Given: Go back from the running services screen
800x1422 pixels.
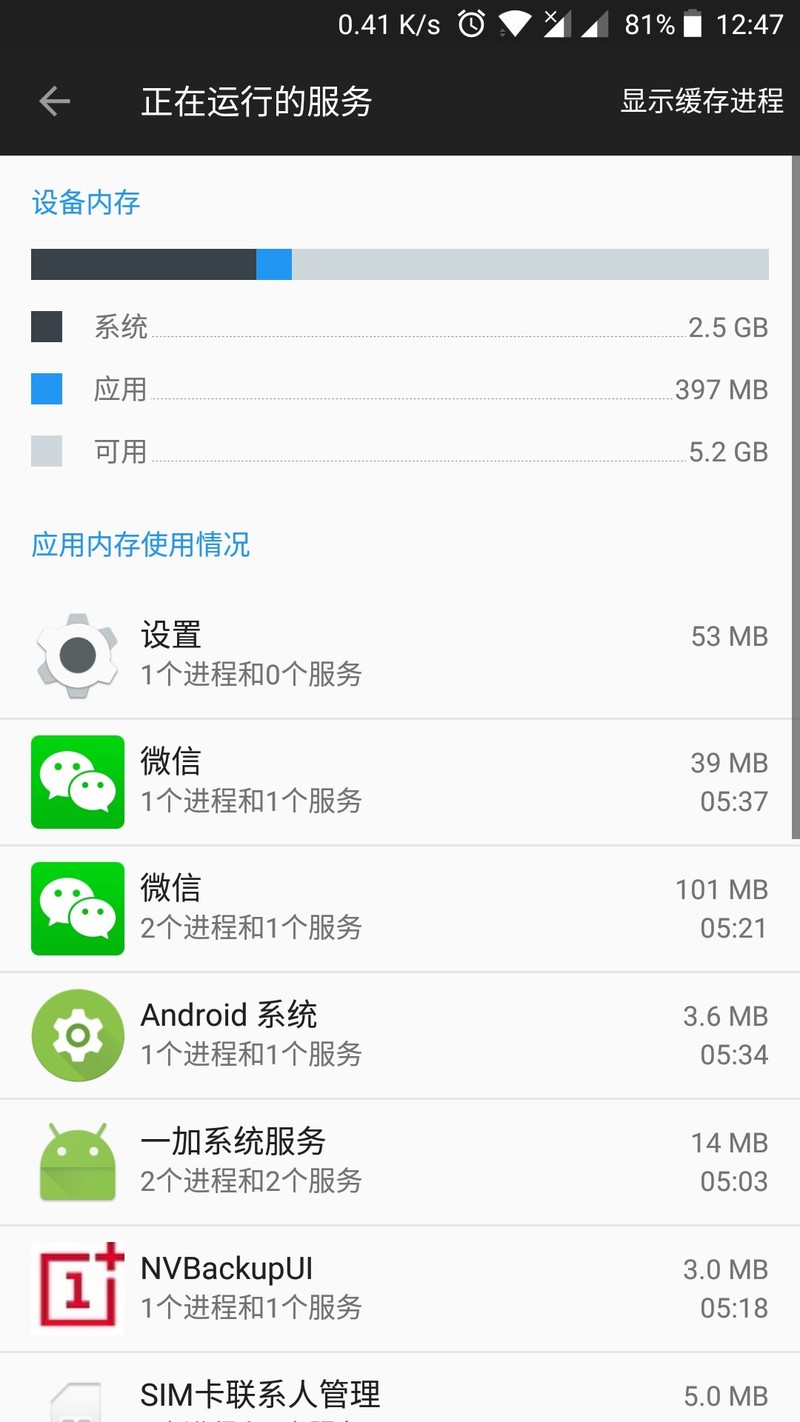Looking at the screenshot, I should (x=54, y=101).
